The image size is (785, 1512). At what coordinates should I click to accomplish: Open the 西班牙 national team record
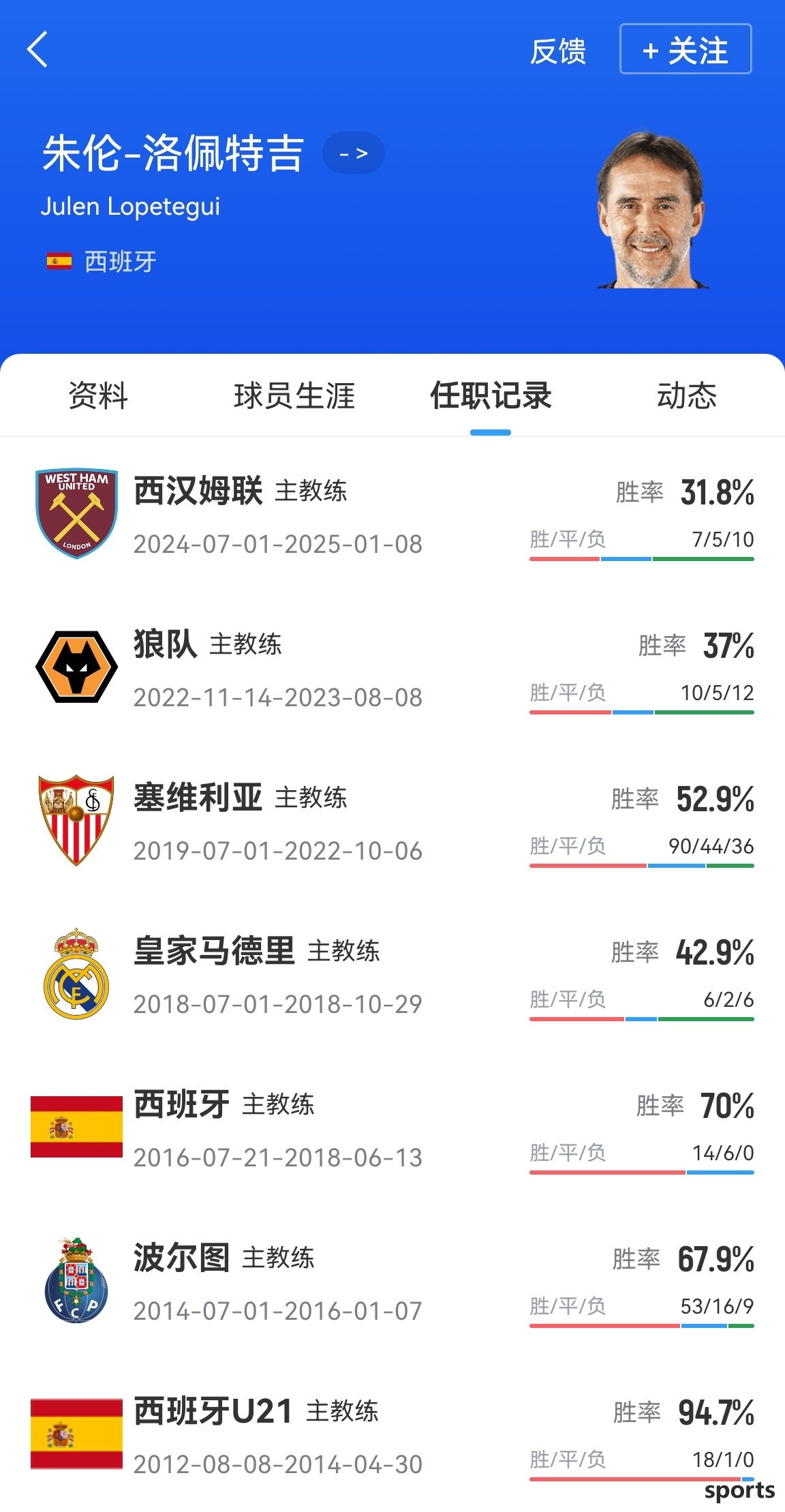pyautogui.click(x=392, y=1128)
